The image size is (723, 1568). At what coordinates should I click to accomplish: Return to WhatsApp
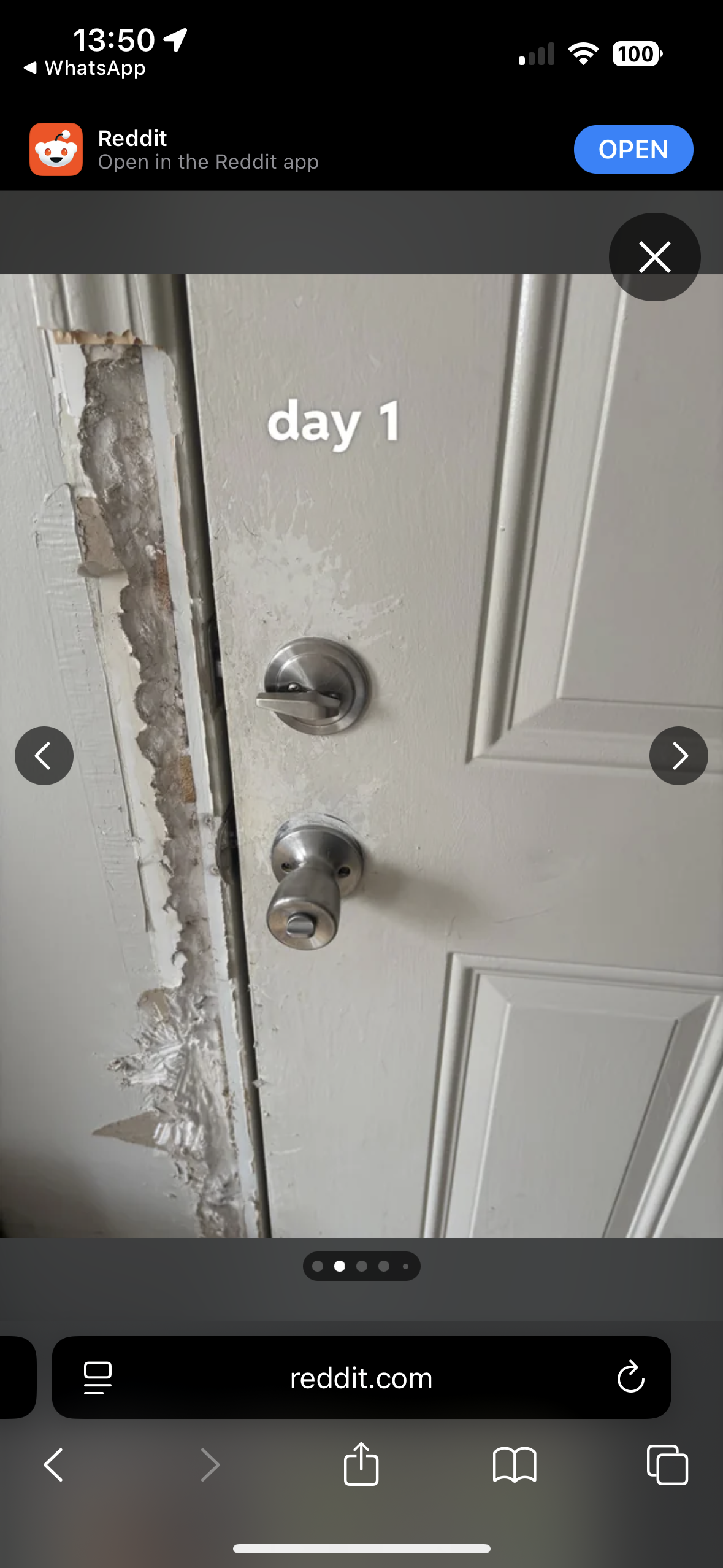click(x=85, y=68)
